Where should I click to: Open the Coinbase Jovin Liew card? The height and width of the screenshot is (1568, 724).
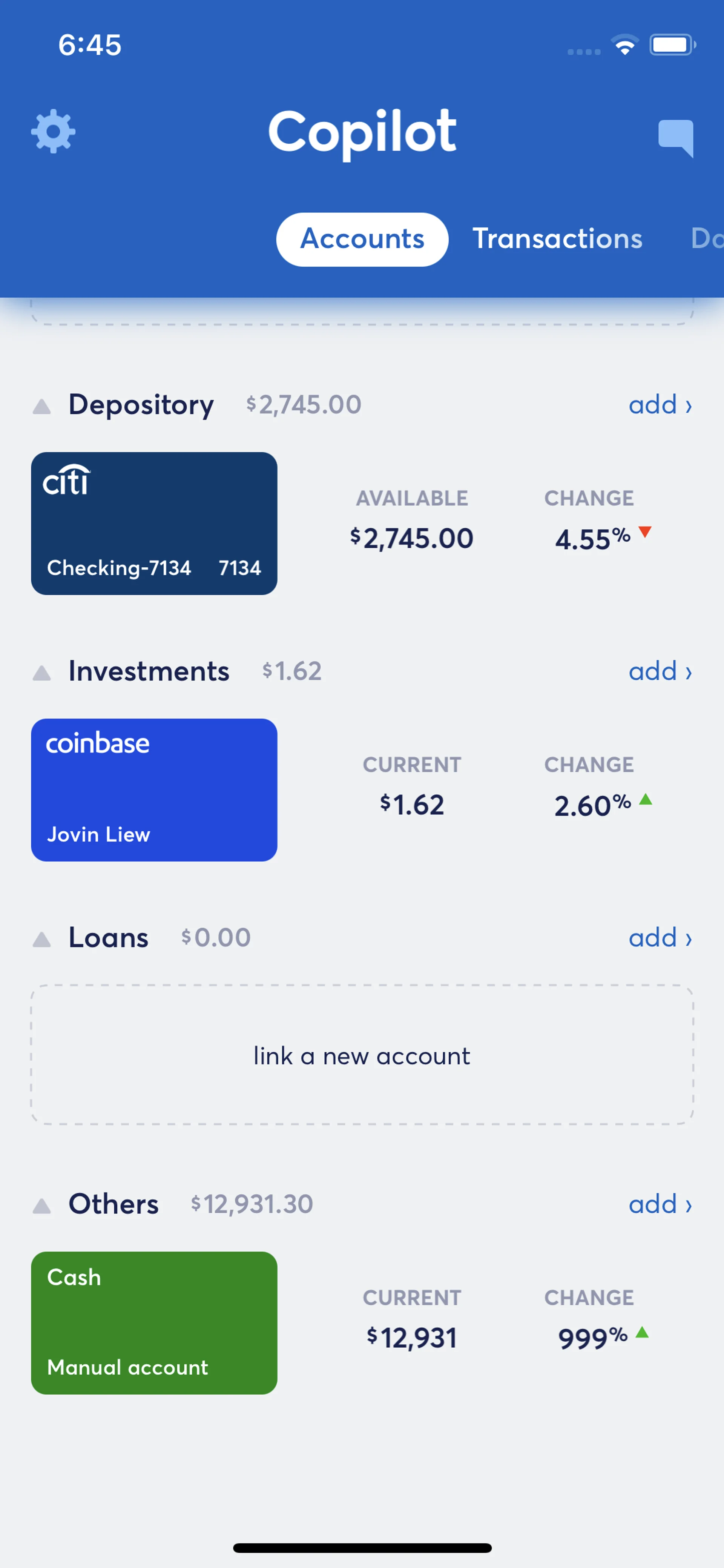[x=154, y=790]
